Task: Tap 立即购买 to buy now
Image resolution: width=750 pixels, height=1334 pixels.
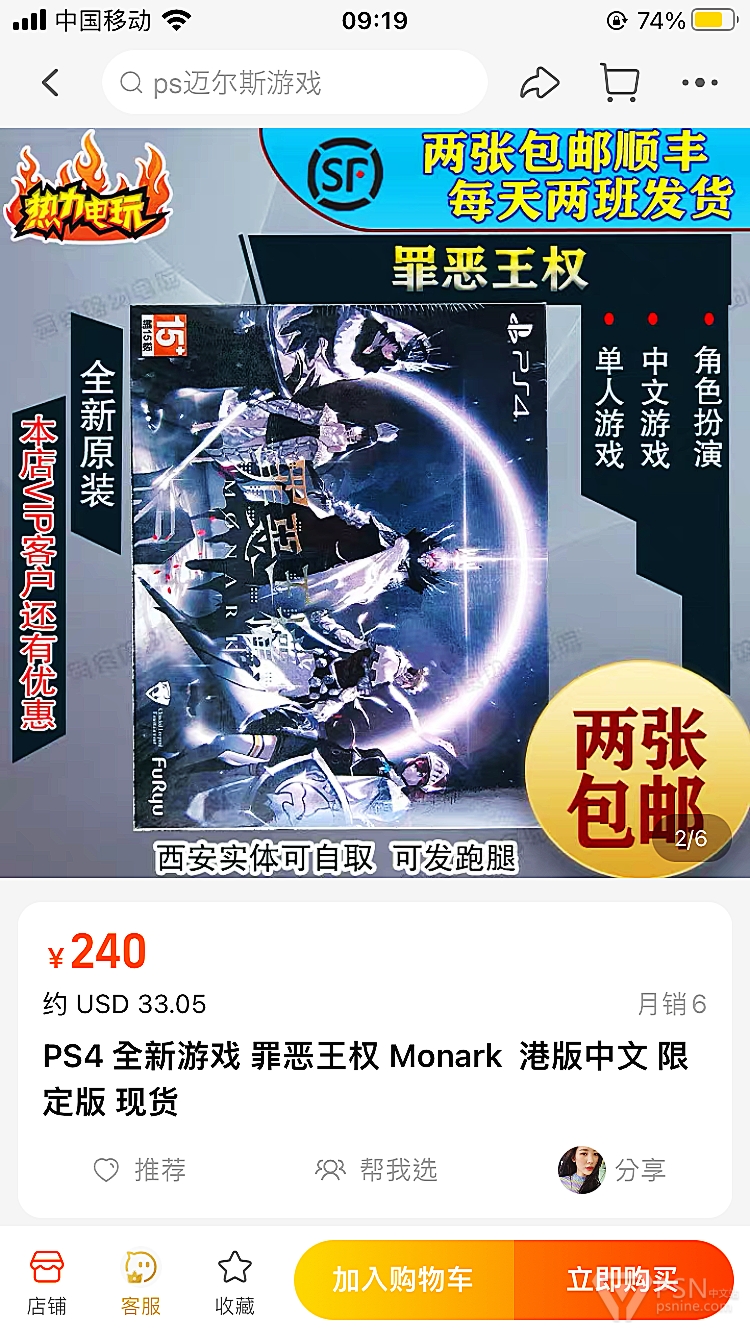Action: pyautogui.click(x=624, y=1279)
